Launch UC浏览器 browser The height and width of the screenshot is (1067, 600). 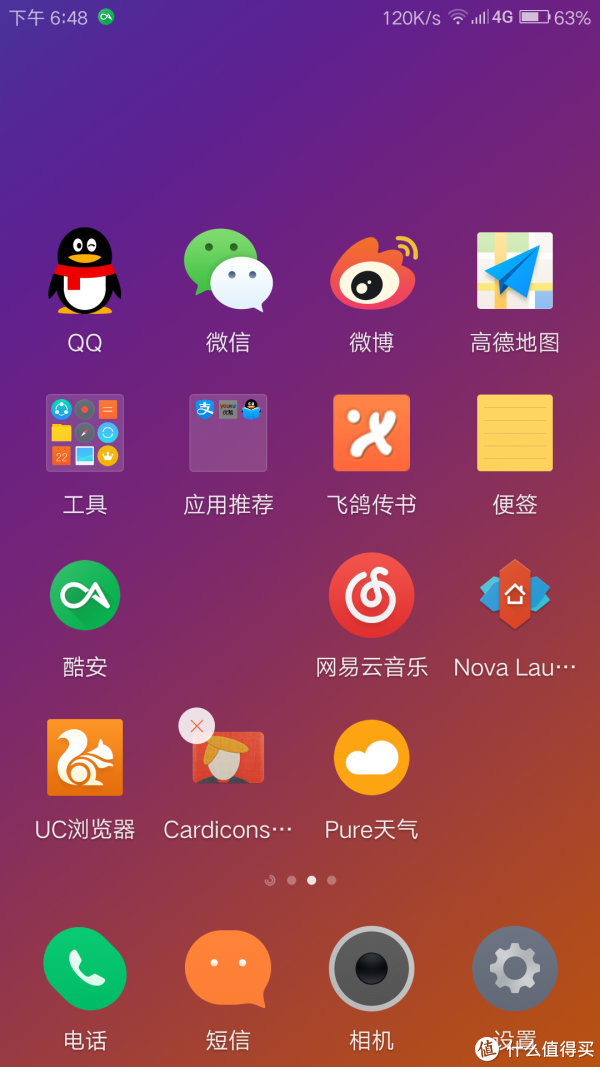point(85,757)
